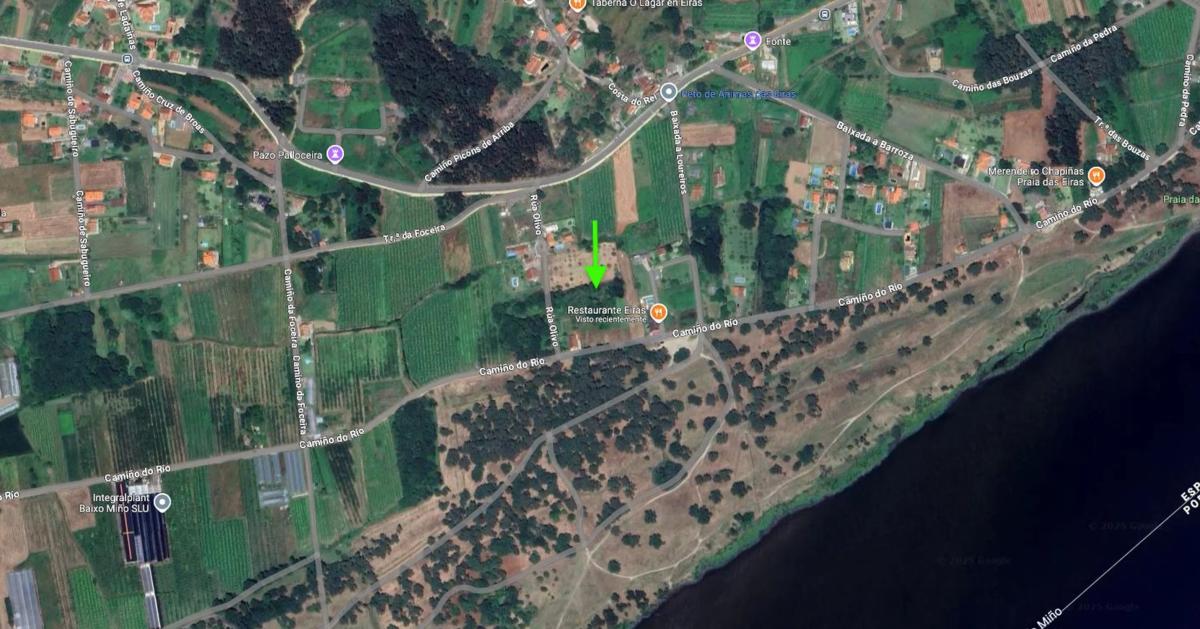Select Taberna O Lagar en Eiras marker
The height and width of the screenshot is (629, 1200).
pyautogui.click(x=577, y=5)
